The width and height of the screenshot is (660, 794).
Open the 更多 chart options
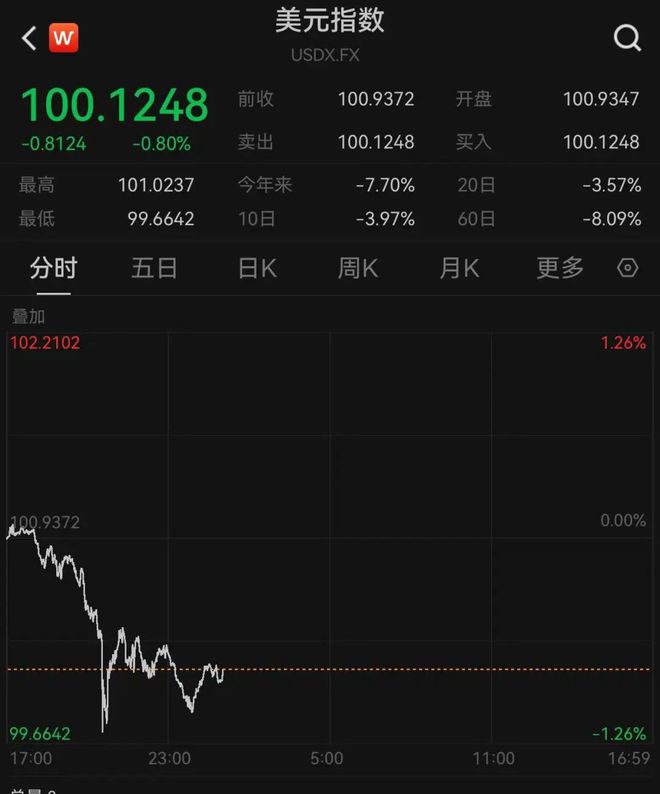click(x=560, y=268)
